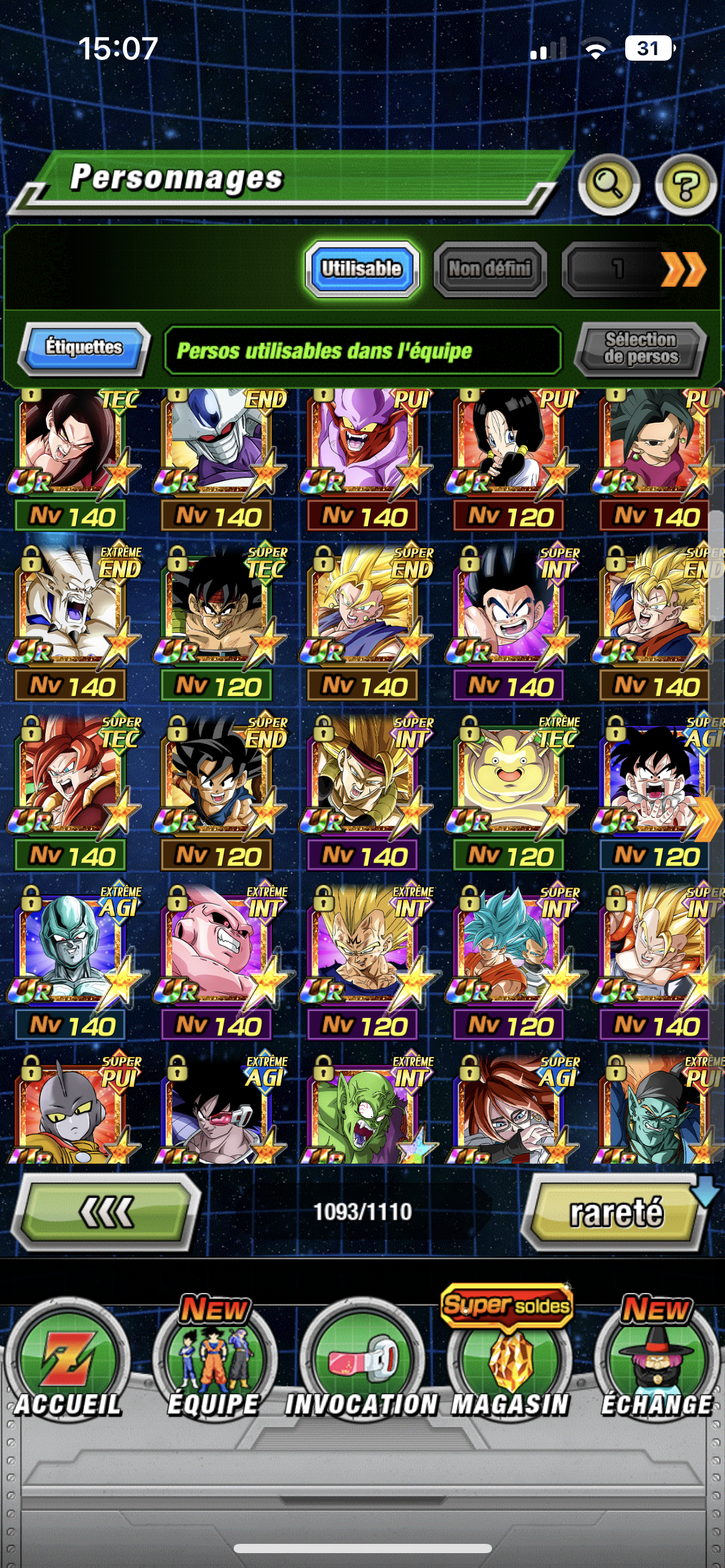Image resolution: width=725 pixels, height=1568 pixels.
Task: Go back with the green arrows button
Action: [x=106, y=1211]
